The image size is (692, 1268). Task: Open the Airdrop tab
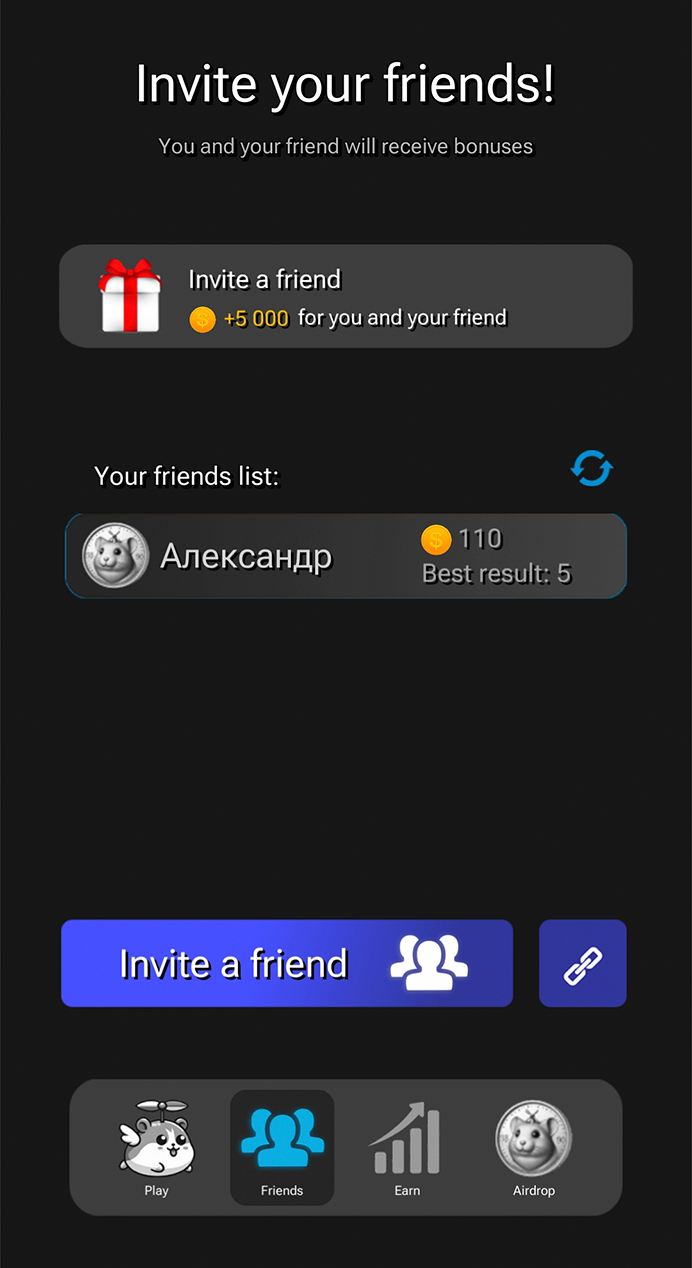click(x=533, y=1148)
